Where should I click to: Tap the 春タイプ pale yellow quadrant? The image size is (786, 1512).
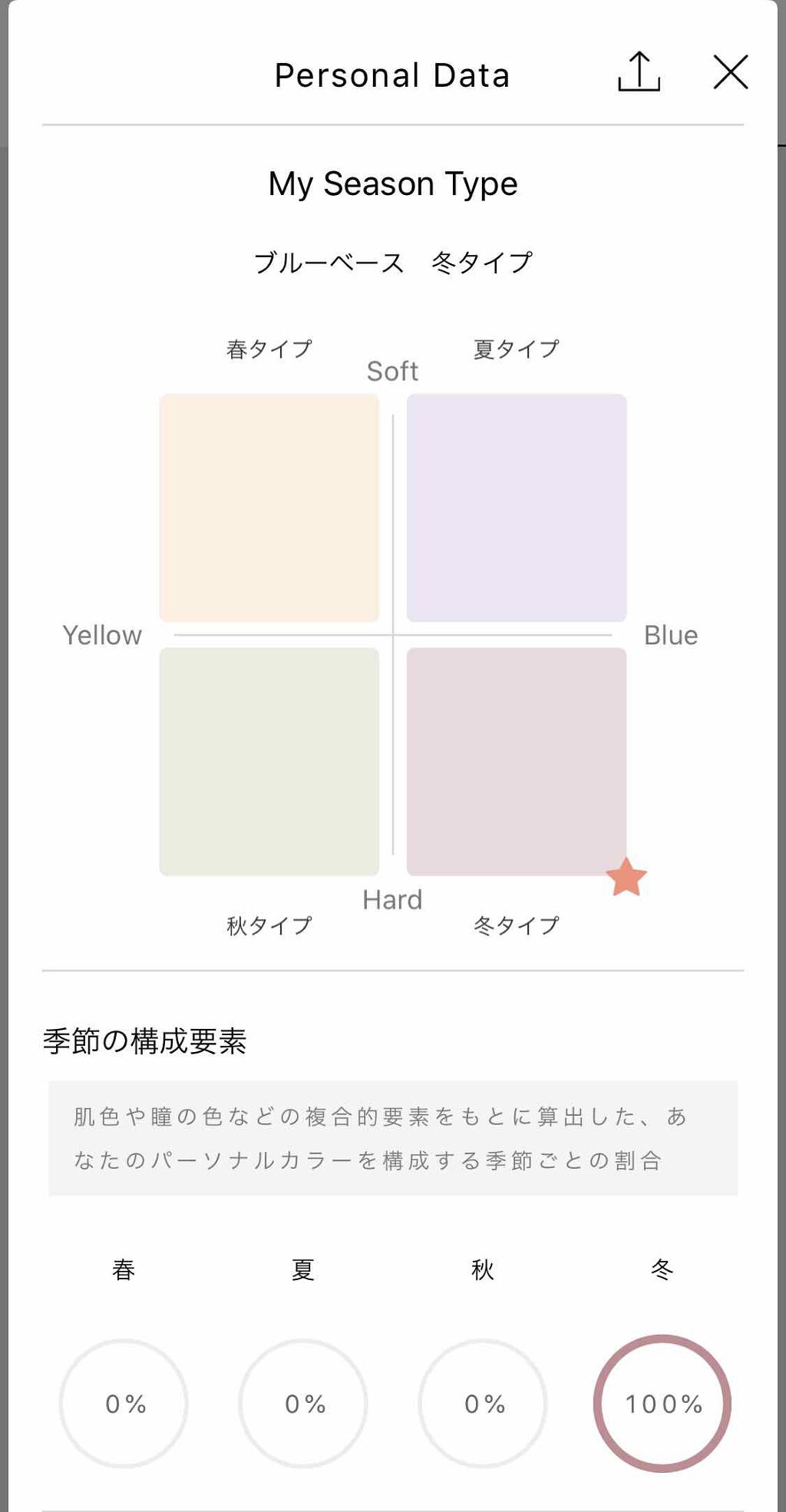269,505
